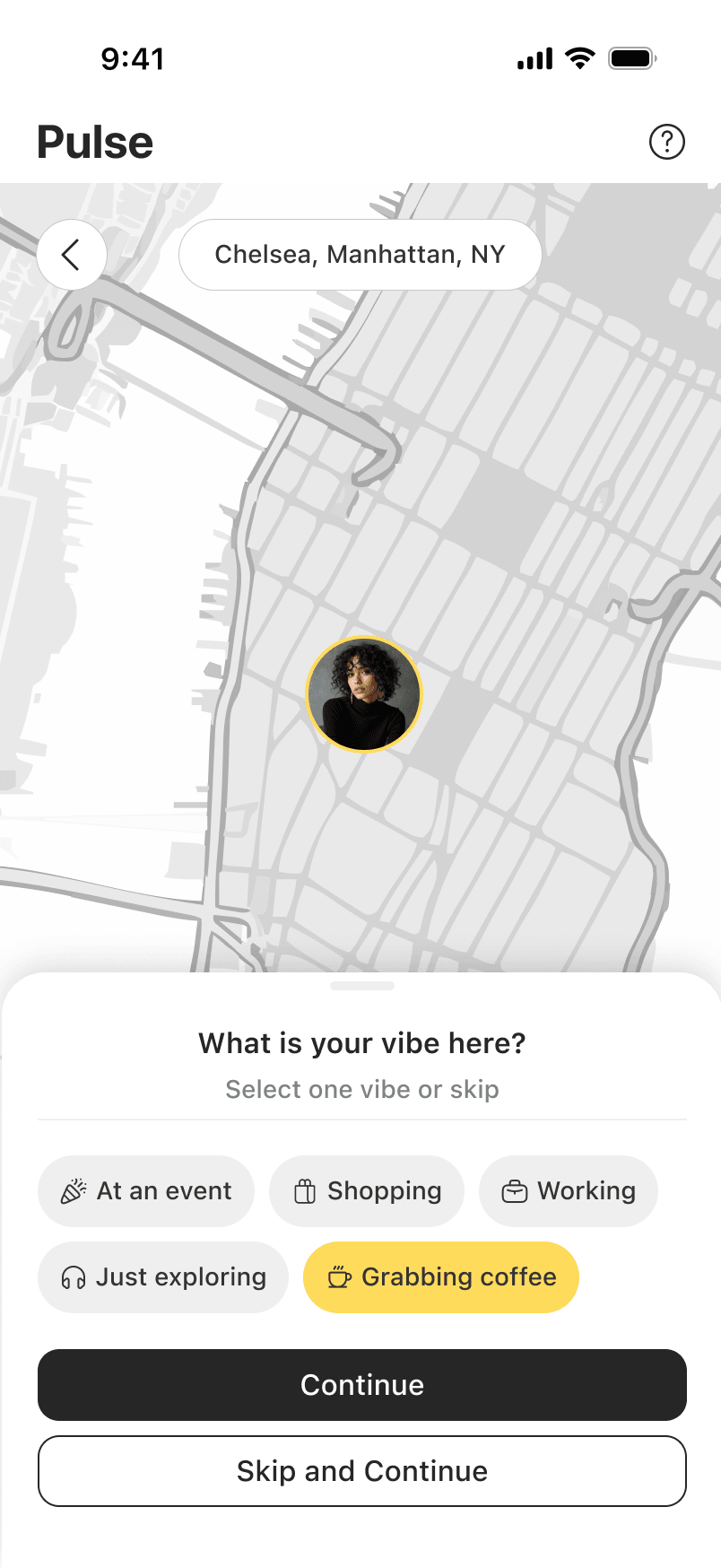Deselect the Grabbing coffee chip
The image size is (721, 1568).
tap(441, 1277)
